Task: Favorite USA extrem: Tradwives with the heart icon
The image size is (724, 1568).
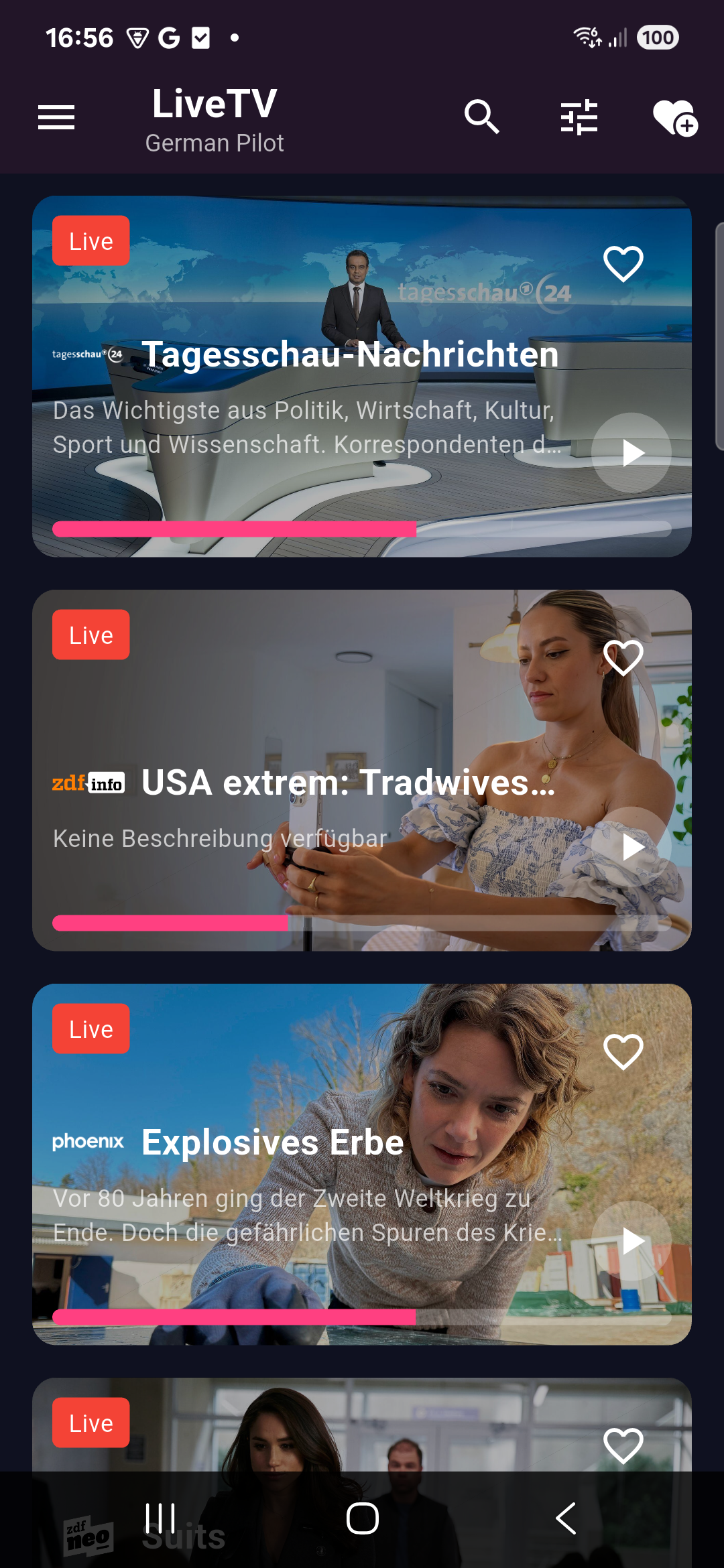Action: click(623, 657)
